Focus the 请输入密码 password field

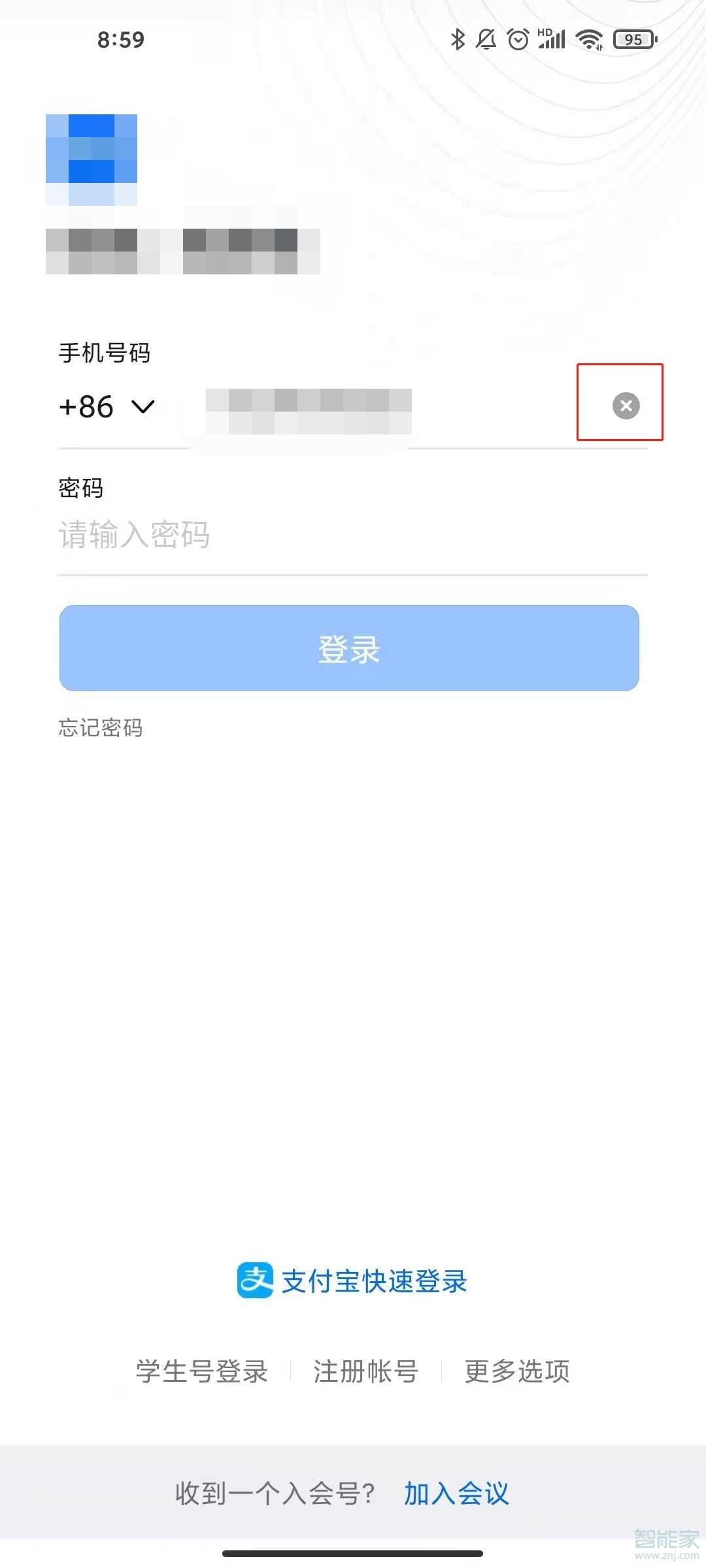tap(261, 534)
